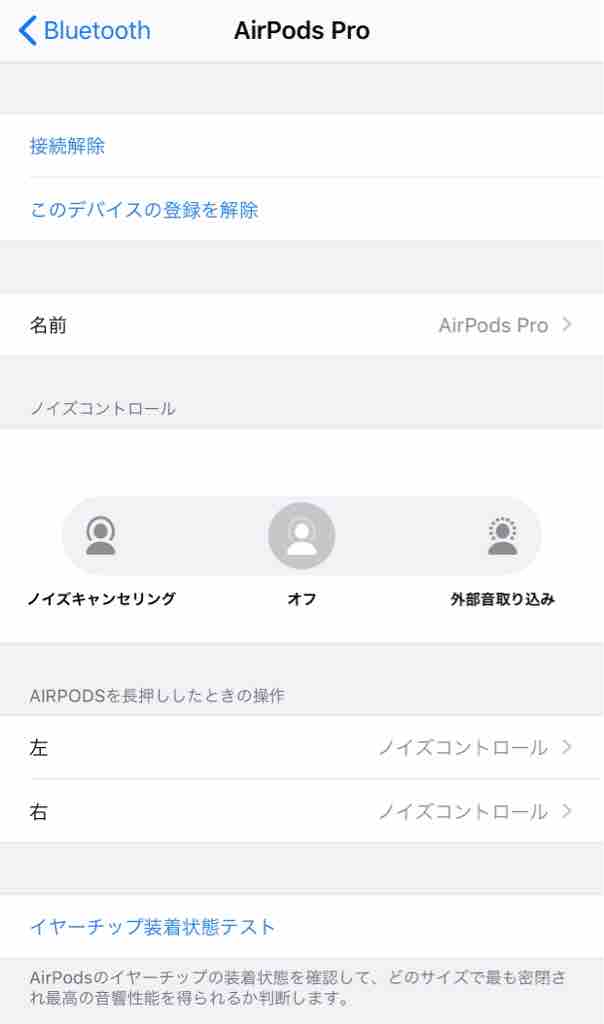Select このデバイスの登録を解除
604x1024 pixels.
click(x=144, y=210)
